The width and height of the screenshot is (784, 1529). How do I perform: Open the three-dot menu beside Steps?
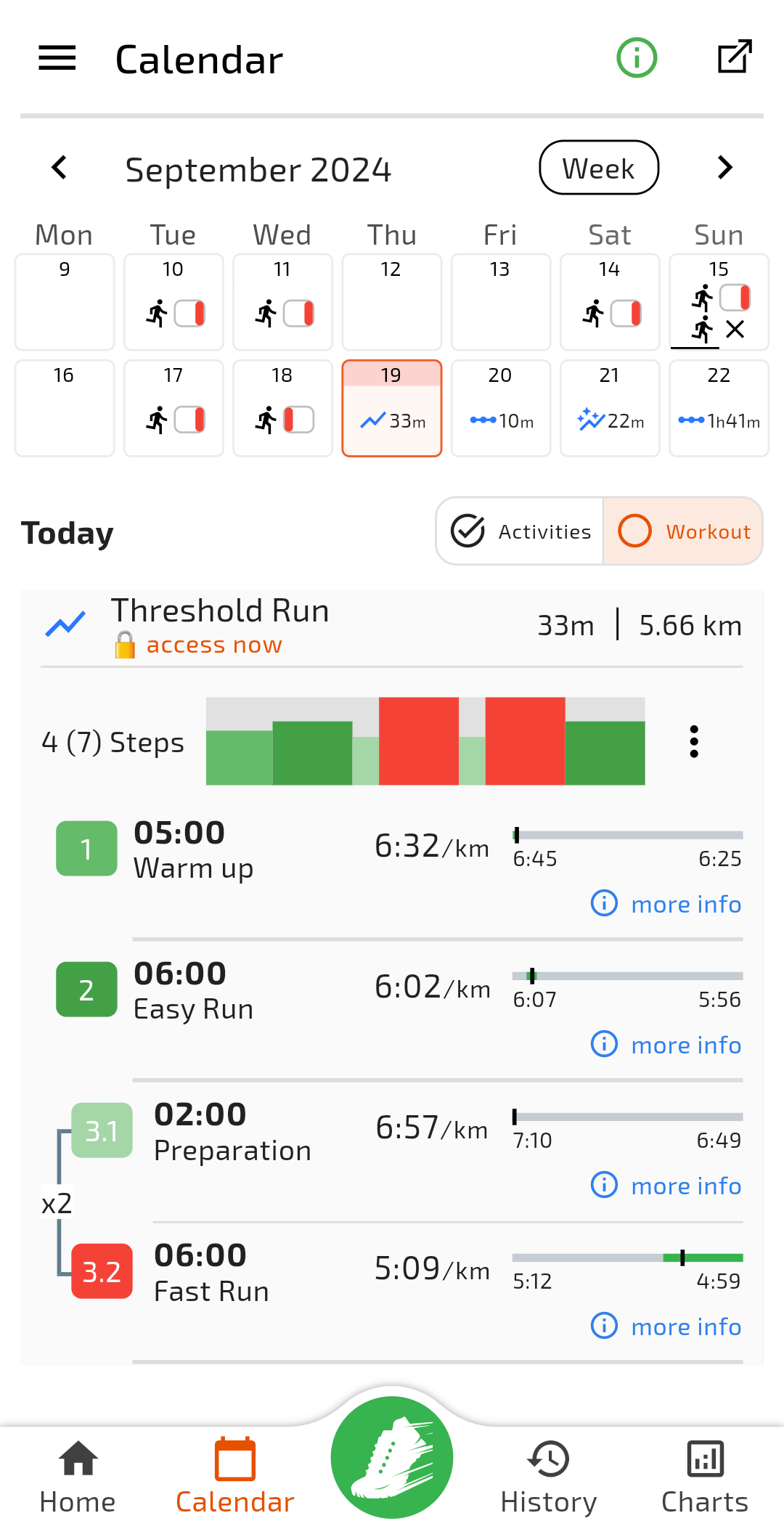[694, 742]
